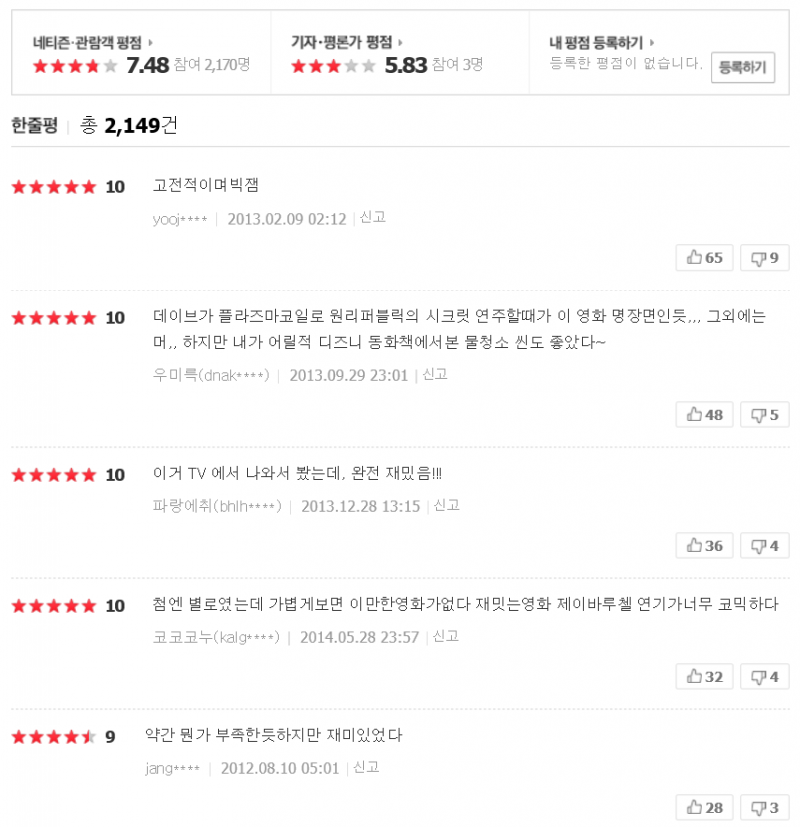Like yooj's review with 65 likes
The width and height of the screenshot is (800, 827).
tap(705, 257)
